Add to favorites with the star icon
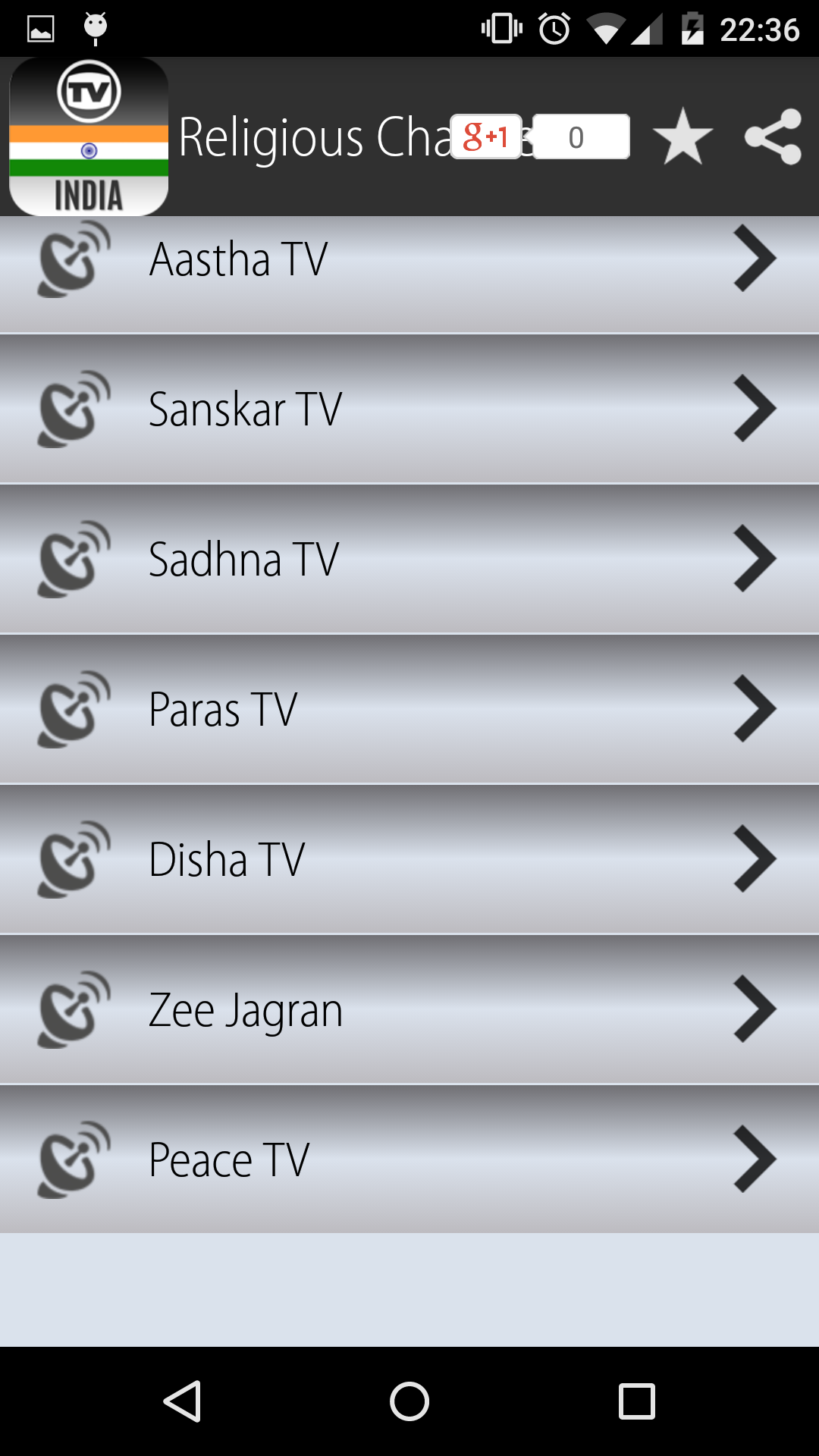819x1456 pixels. [x=682, y=136]
